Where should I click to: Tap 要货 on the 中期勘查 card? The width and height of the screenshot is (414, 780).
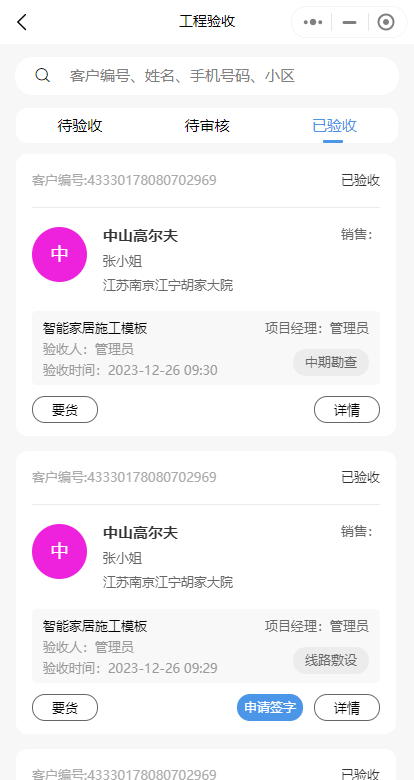point(65,409)
